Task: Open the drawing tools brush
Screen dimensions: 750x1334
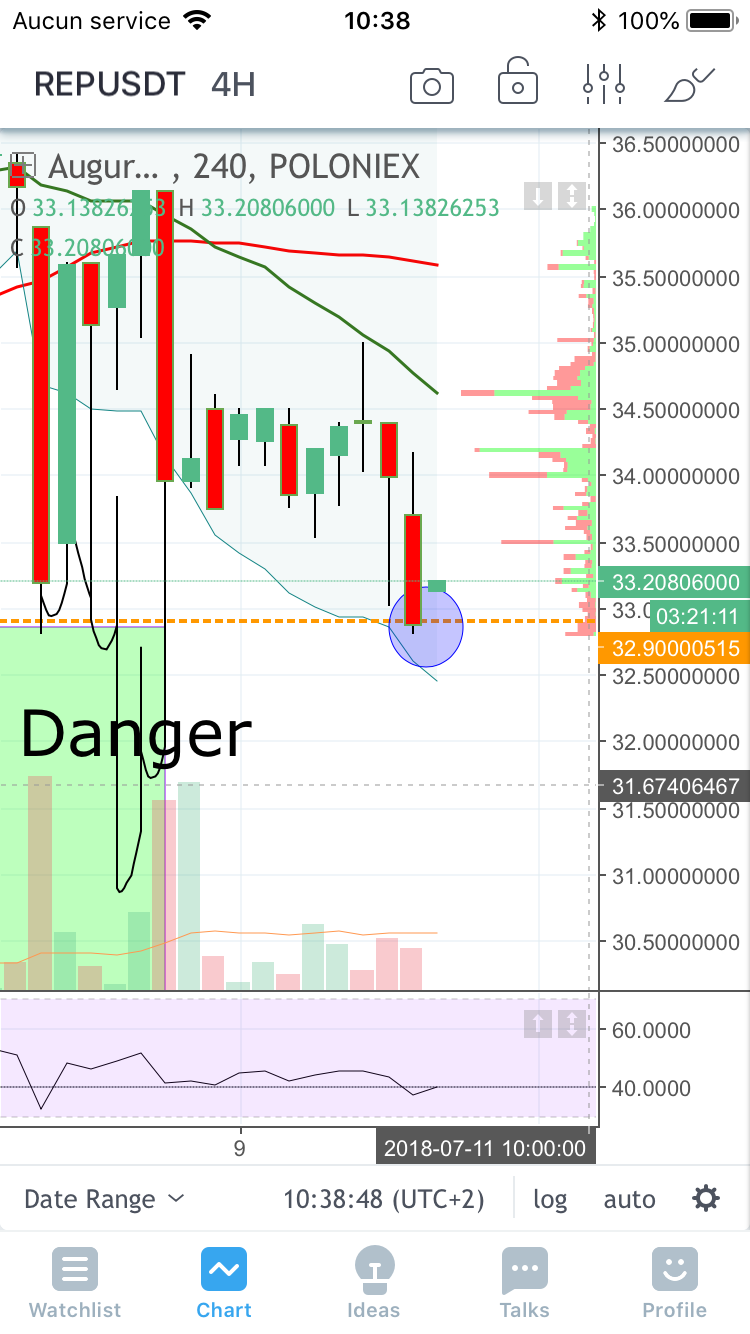Action: pos(690,85)
